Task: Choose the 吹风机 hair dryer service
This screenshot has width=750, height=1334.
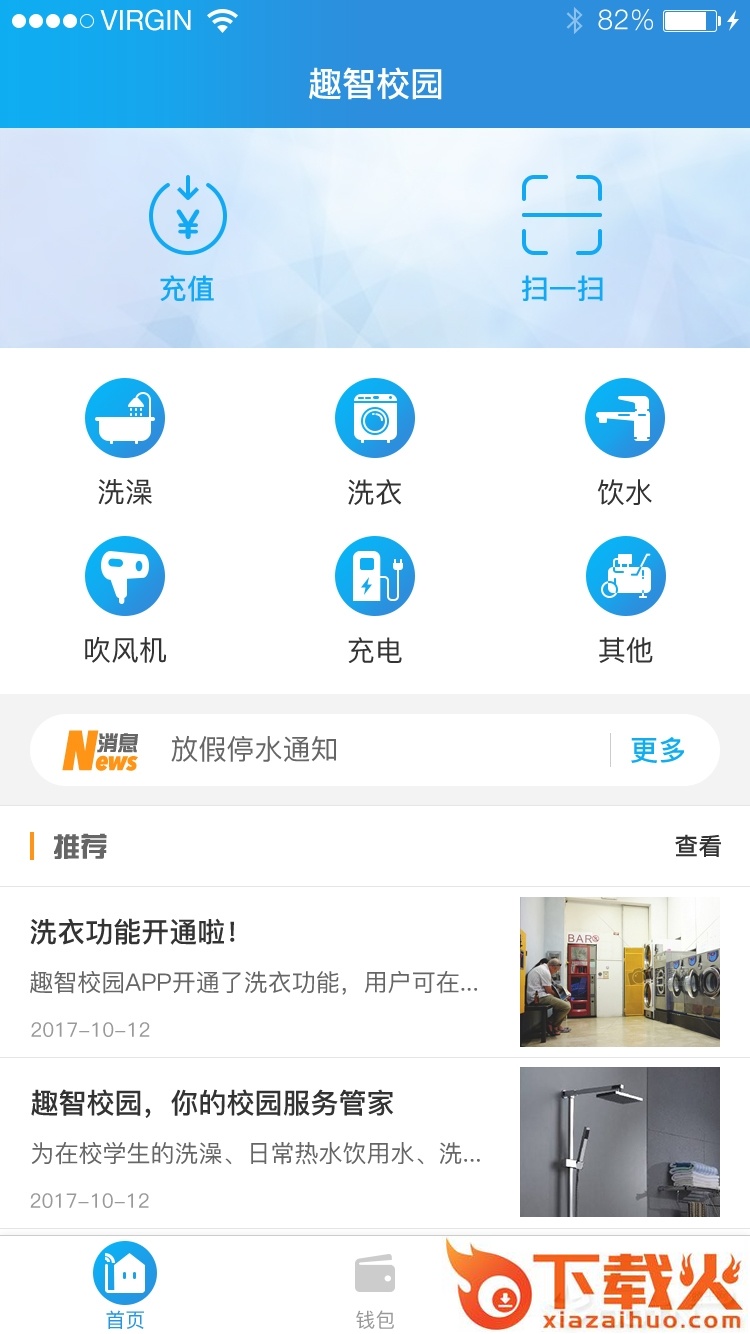Action: (125, 599)
